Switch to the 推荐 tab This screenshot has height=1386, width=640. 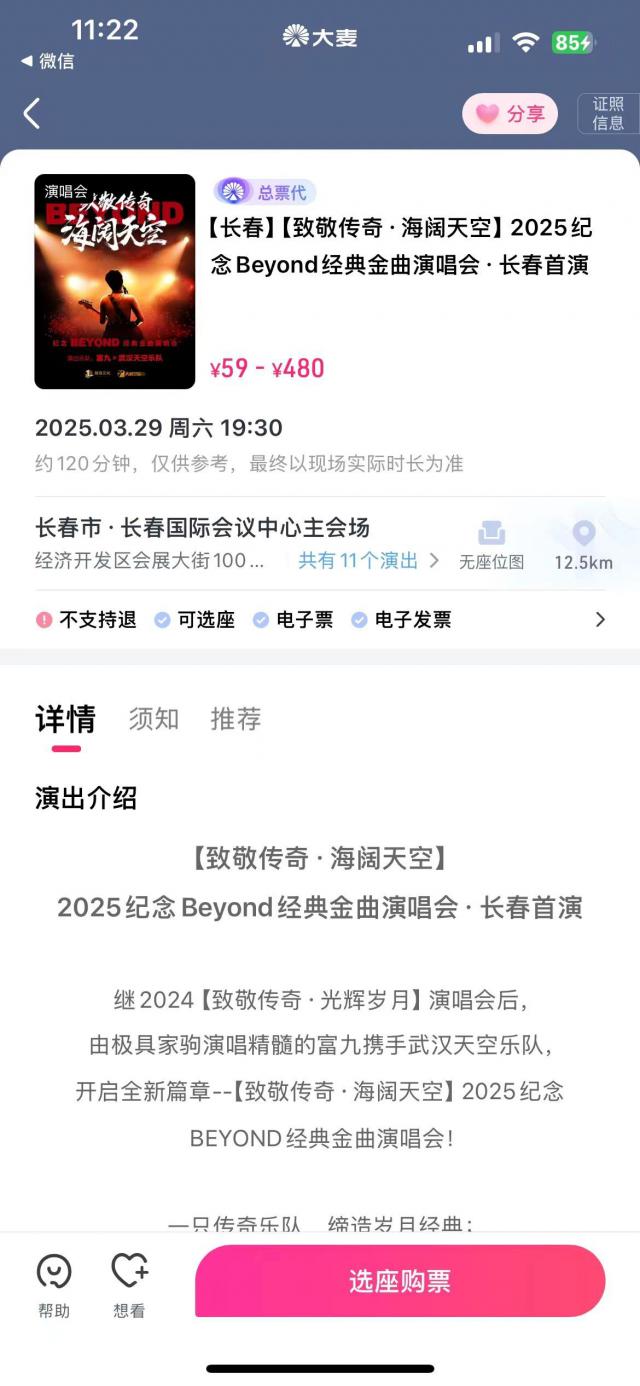click(236, 718)
